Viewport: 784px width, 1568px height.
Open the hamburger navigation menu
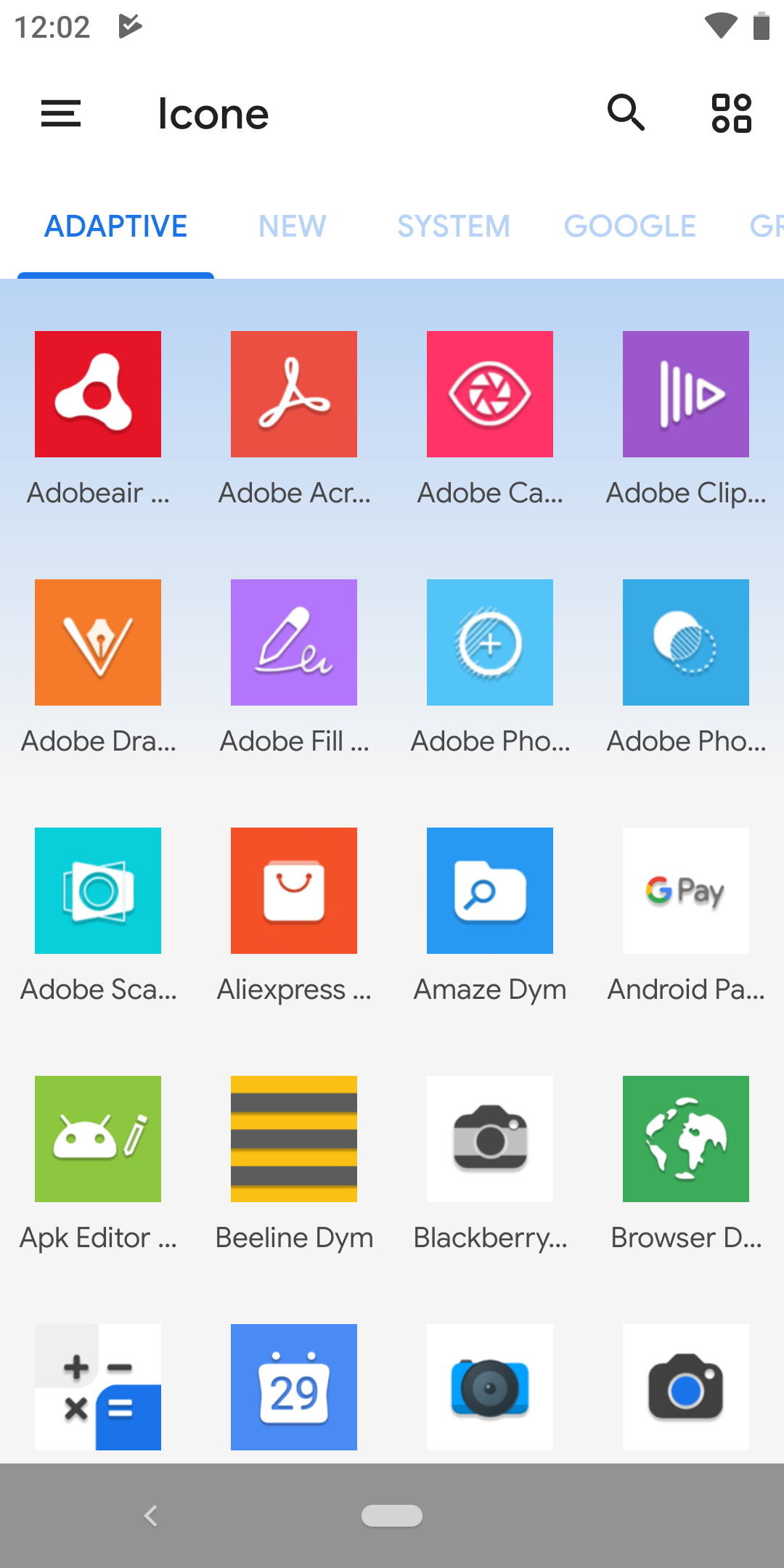(61, 114)
